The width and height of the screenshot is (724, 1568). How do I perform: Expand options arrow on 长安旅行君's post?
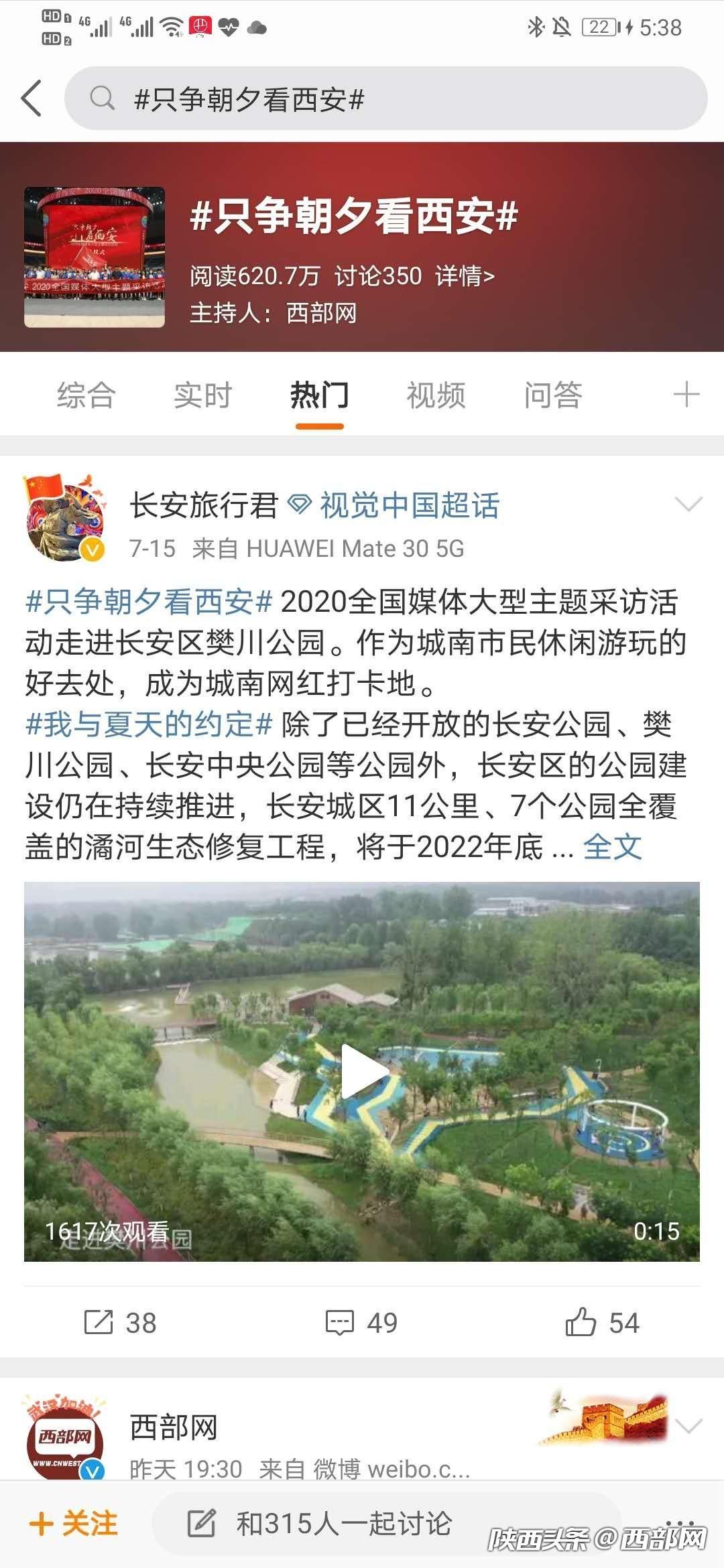[x=688, y=505]
